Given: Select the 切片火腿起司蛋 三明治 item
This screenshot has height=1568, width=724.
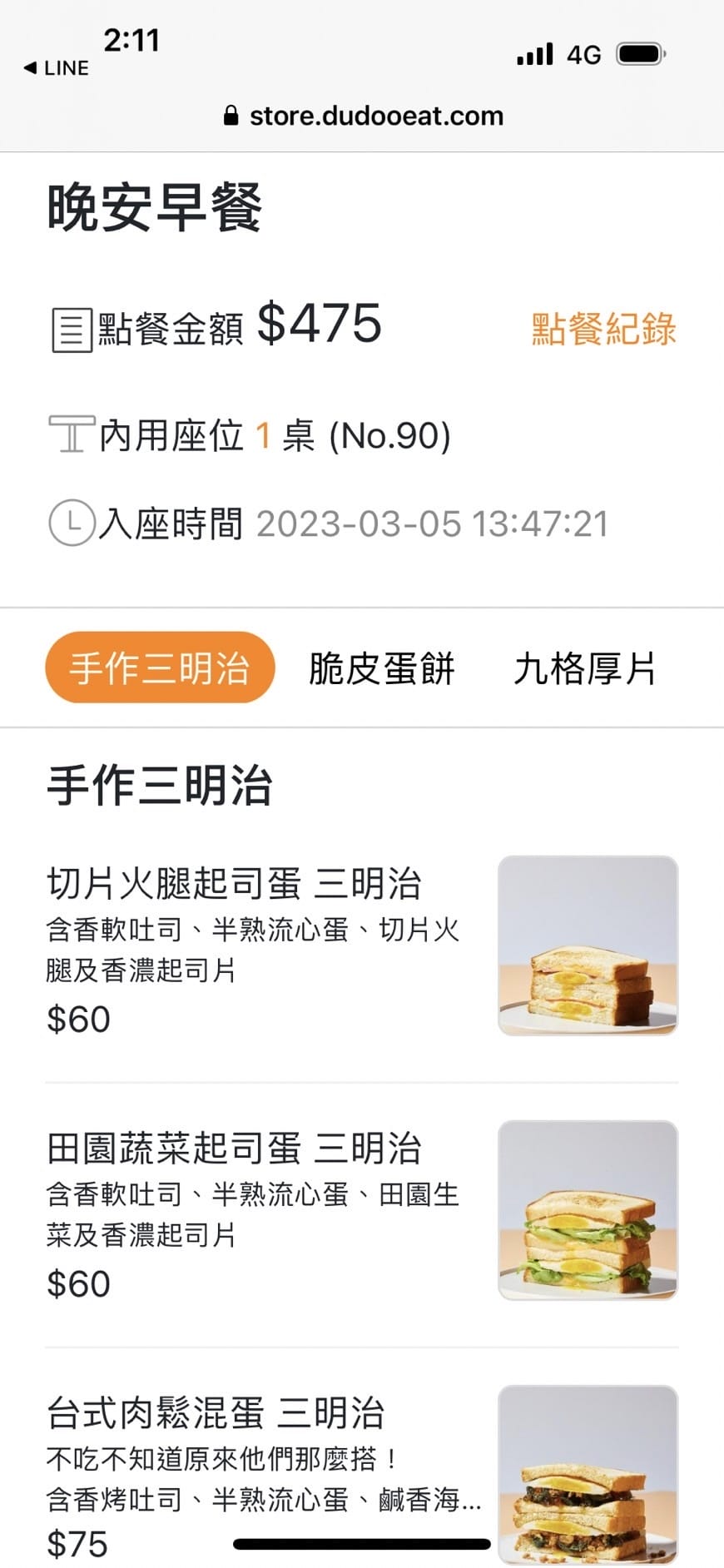Looking at the screenshot, I should point(233,885).
